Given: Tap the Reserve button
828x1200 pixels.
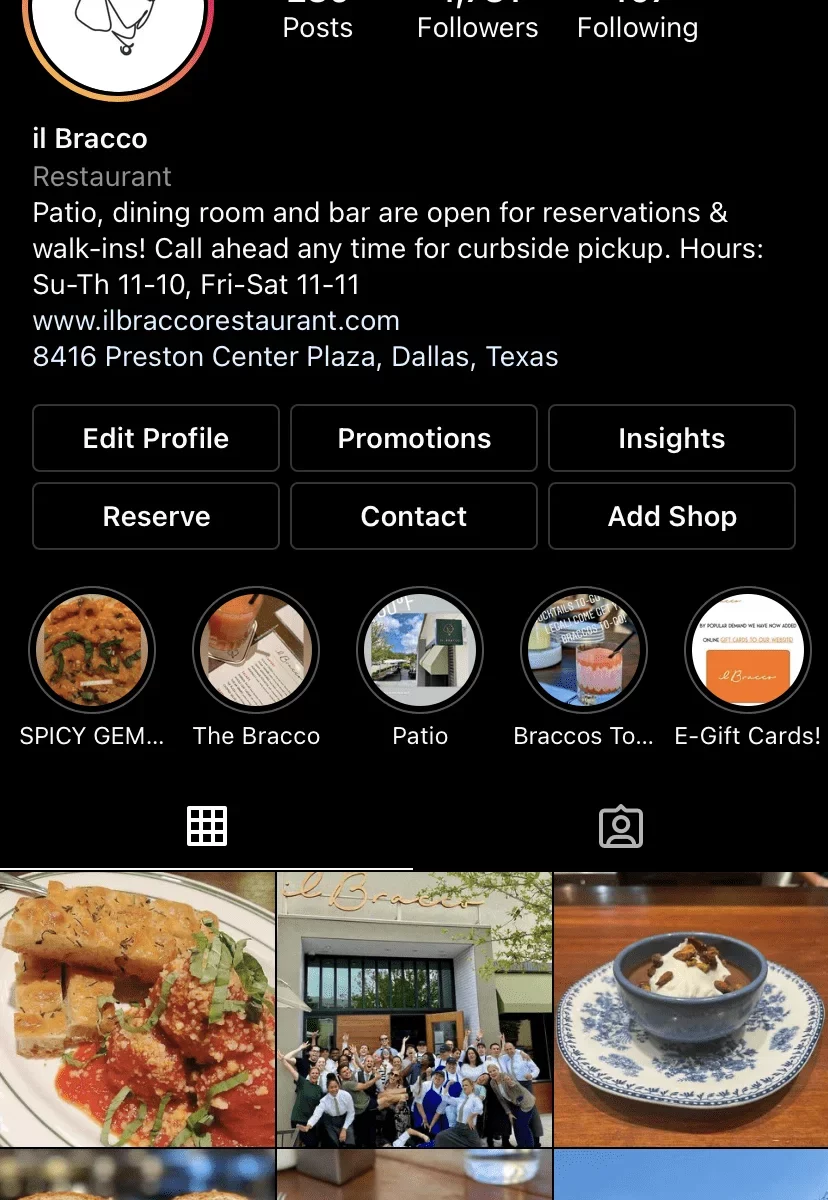Looking at the screenshot, I should tap(156, 516).
